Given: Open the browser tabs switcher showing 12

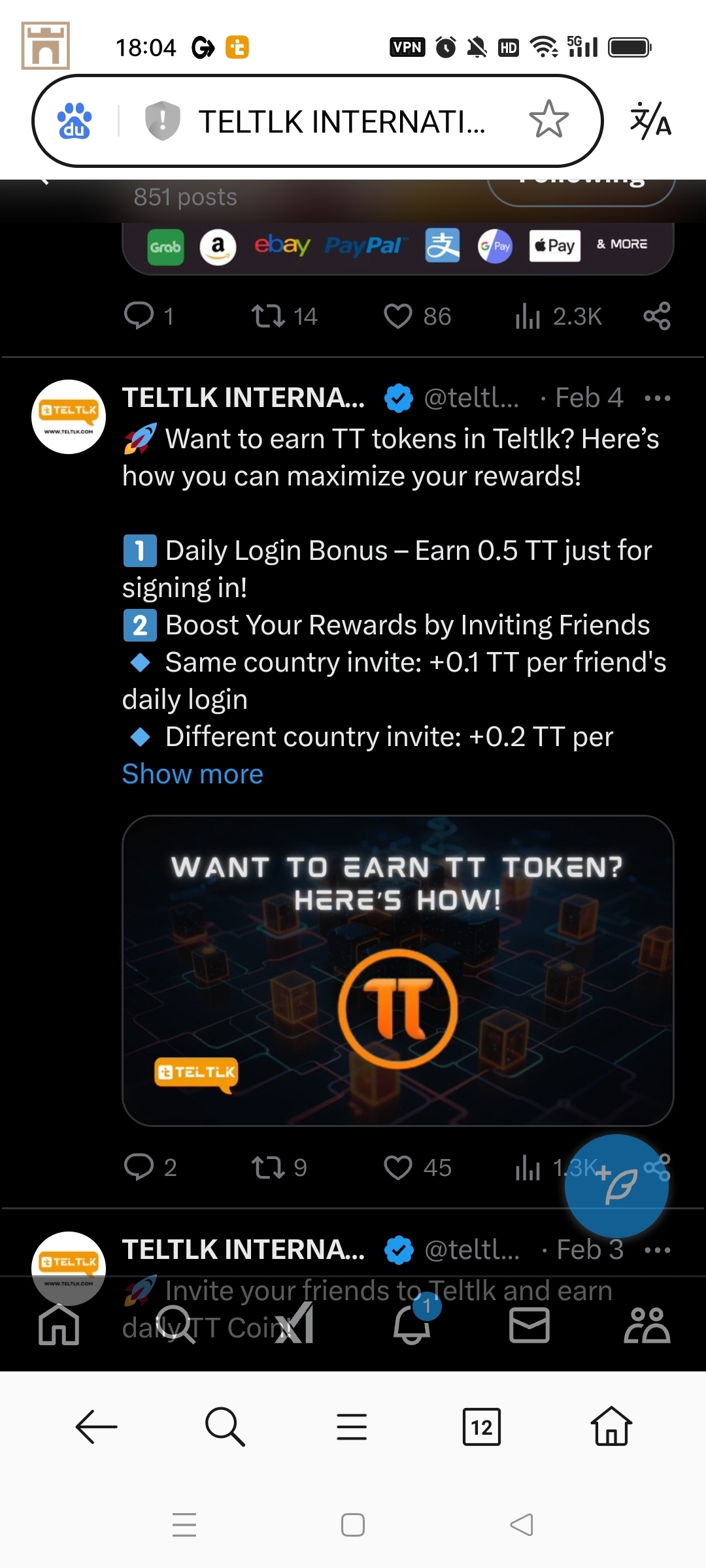Looking at the screenshot, I should coord(482,1426).
